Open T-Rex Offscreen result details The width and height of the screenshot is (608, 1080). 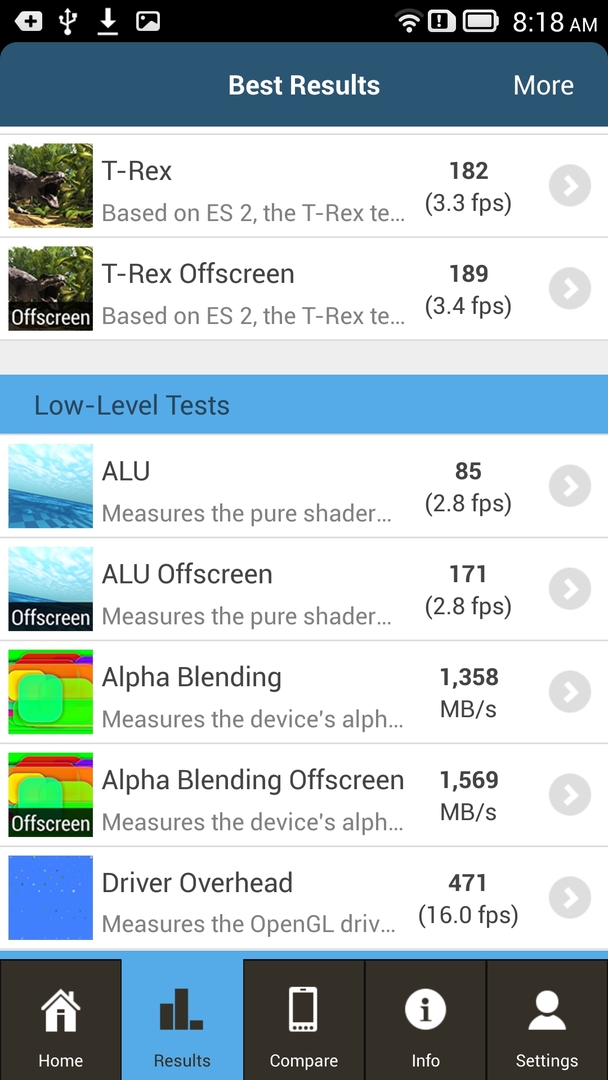tap(300, 290)
